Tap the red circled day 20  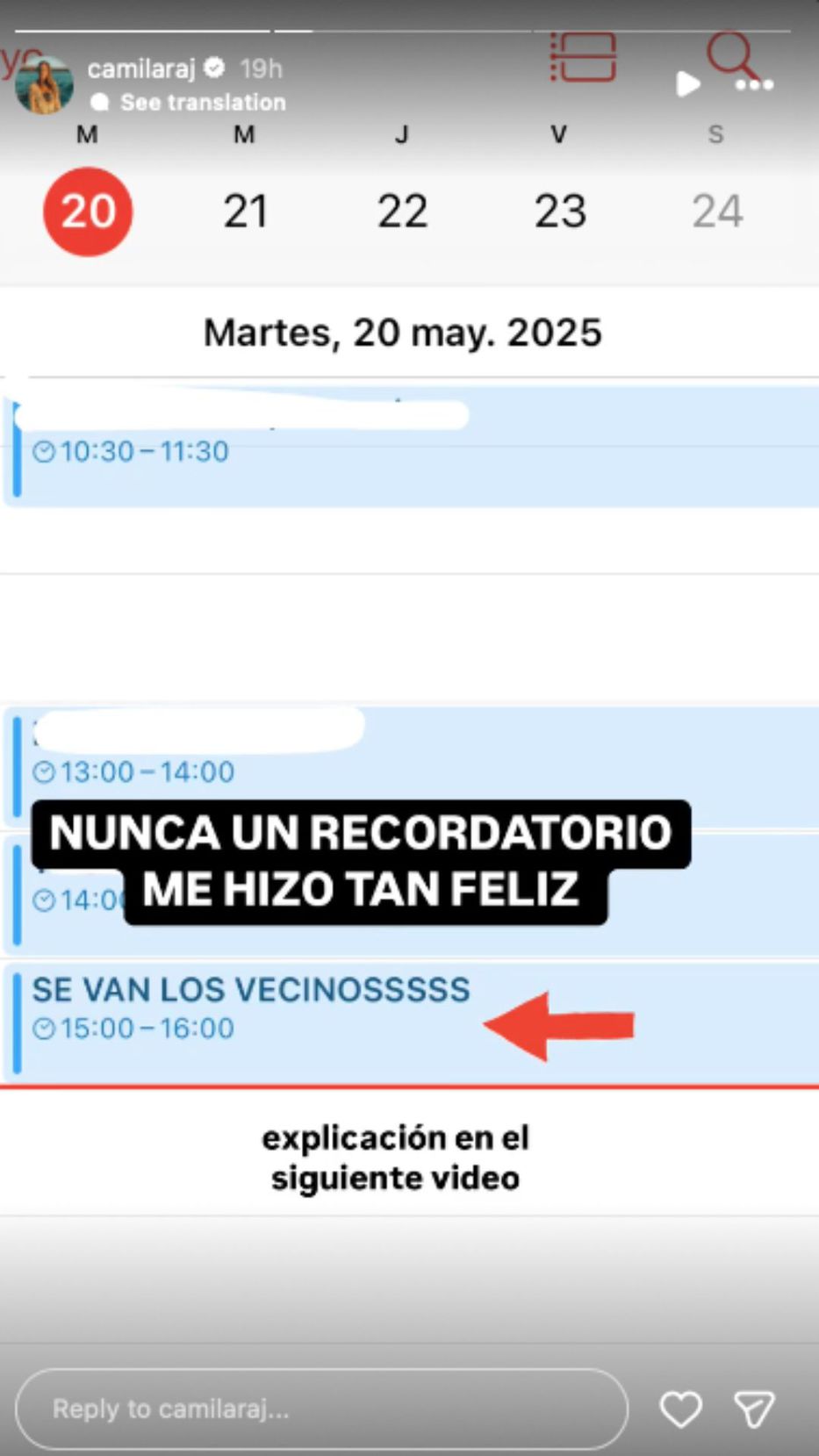(88, 211)
